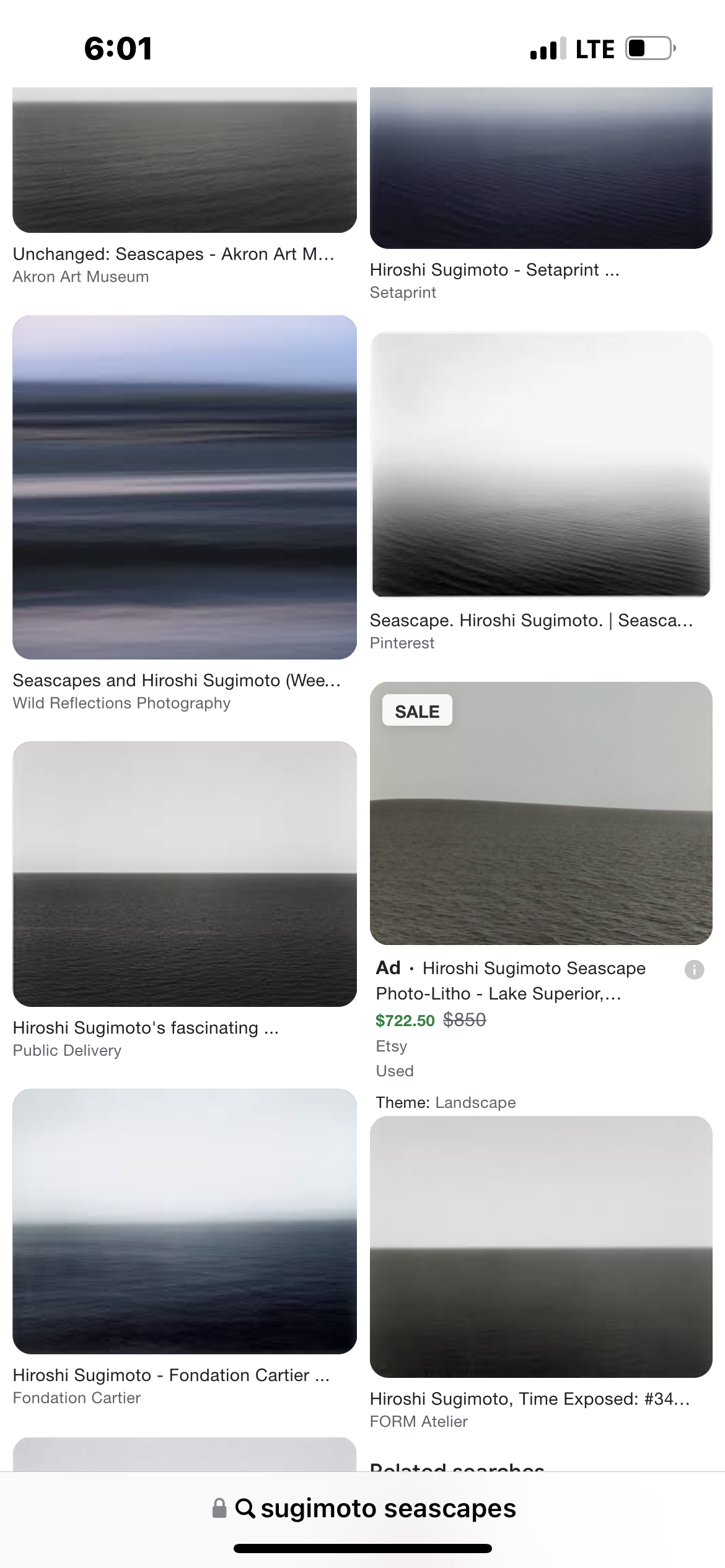This screenshot has width=725, height=1568.
Task: Open the Setaprint Hiroshi Sugimoto image
Action: pyautogui.click(x=540, y=167)
